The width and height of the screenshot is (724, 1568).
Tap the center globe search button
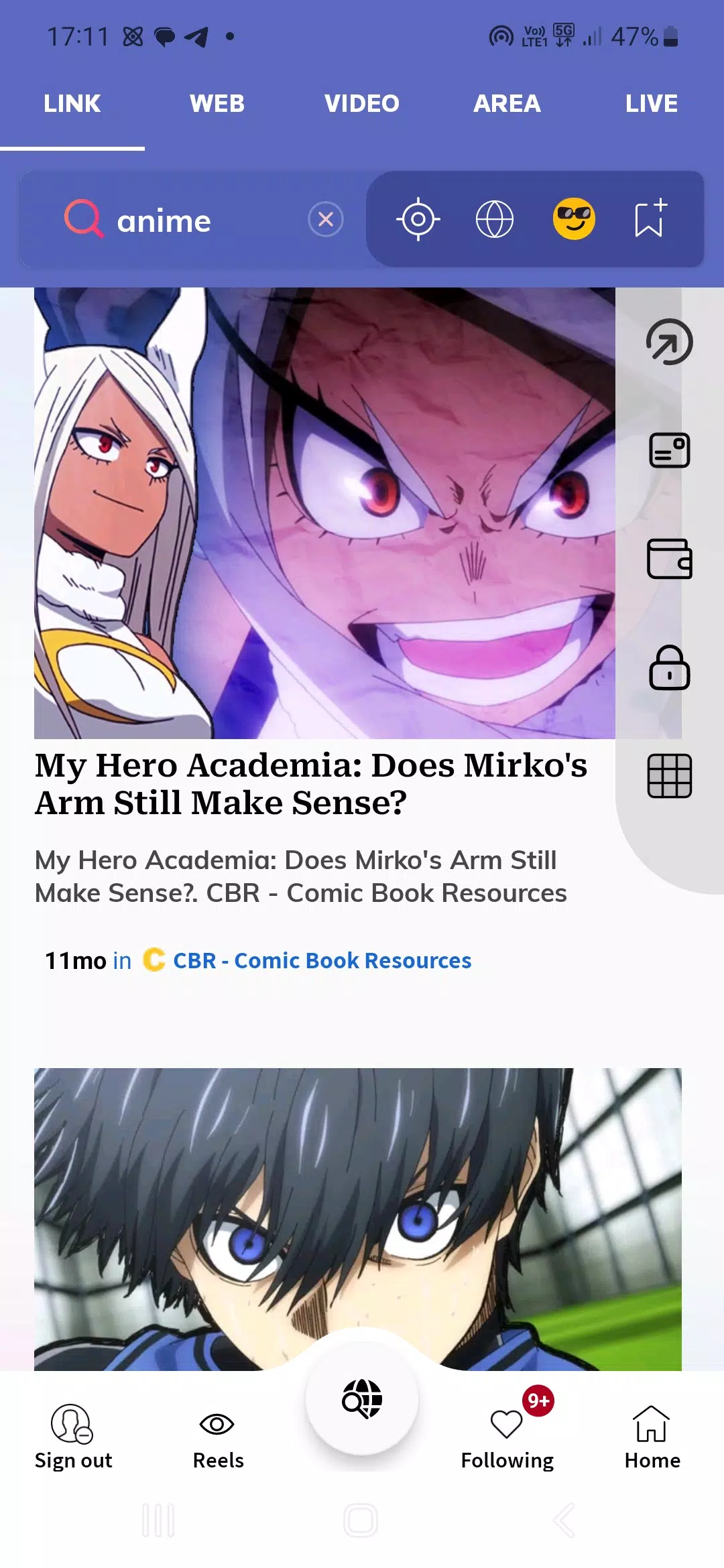(362, 1399)
